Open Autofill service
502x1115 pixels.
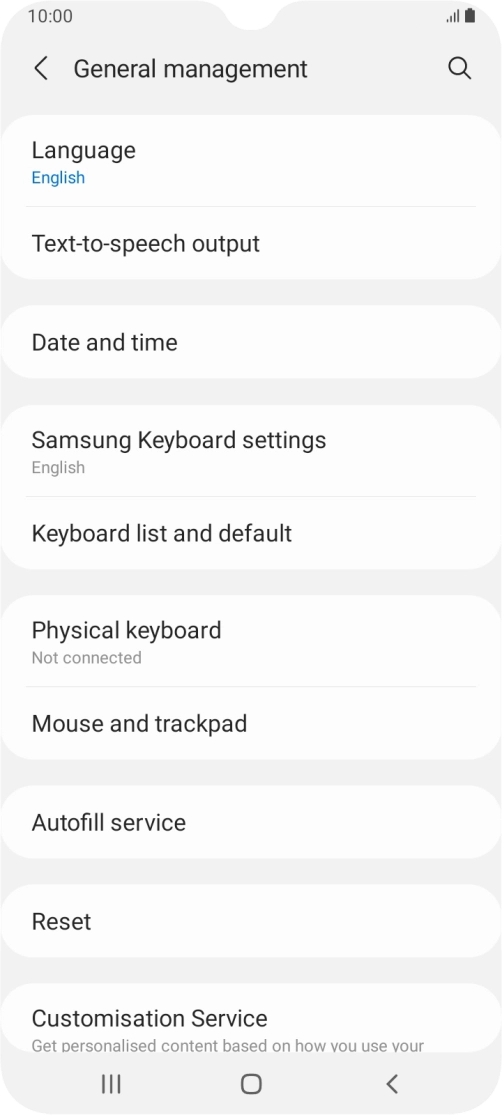point(251,822)
